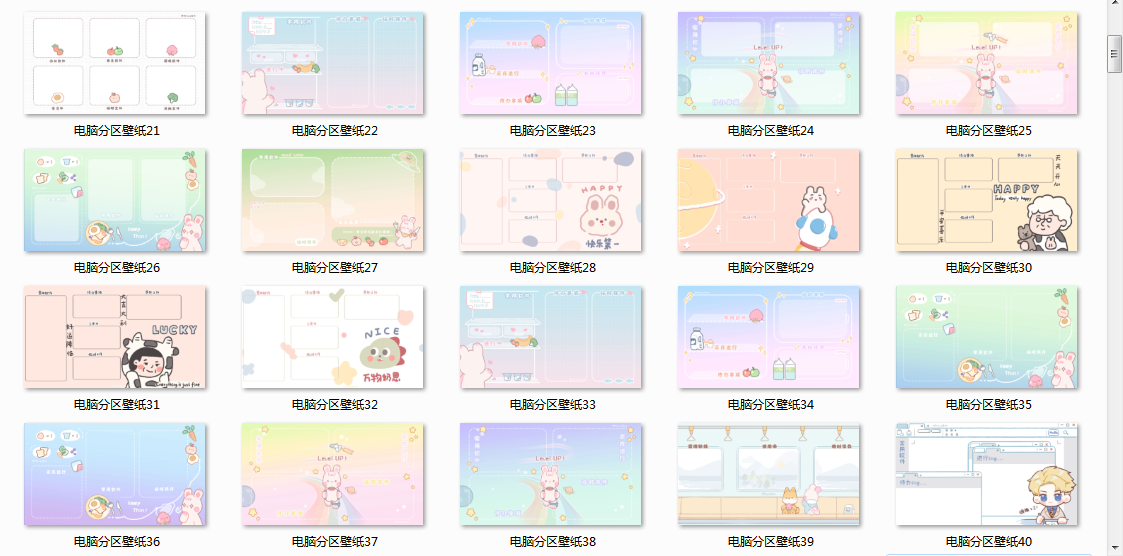Tap the 电脑分区壁纸29 rocket bunny file

[769, 201]
